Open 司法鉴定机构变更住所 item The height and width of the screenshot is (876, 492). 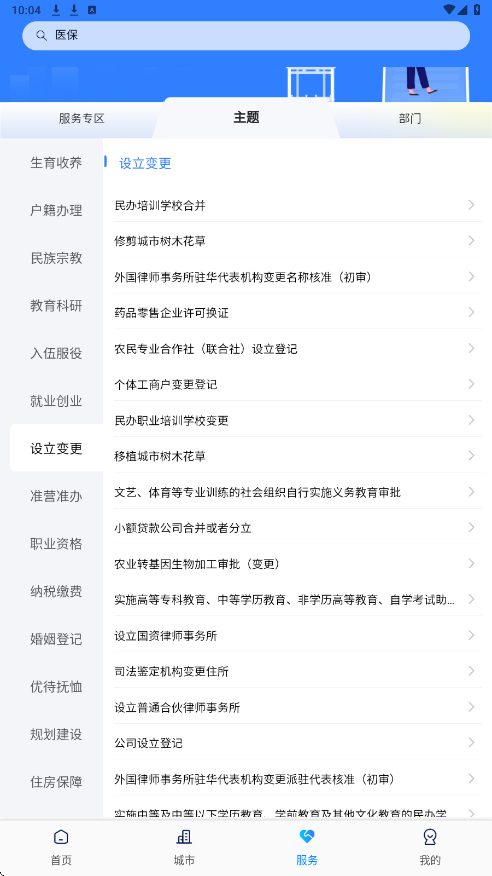(298, 671)
